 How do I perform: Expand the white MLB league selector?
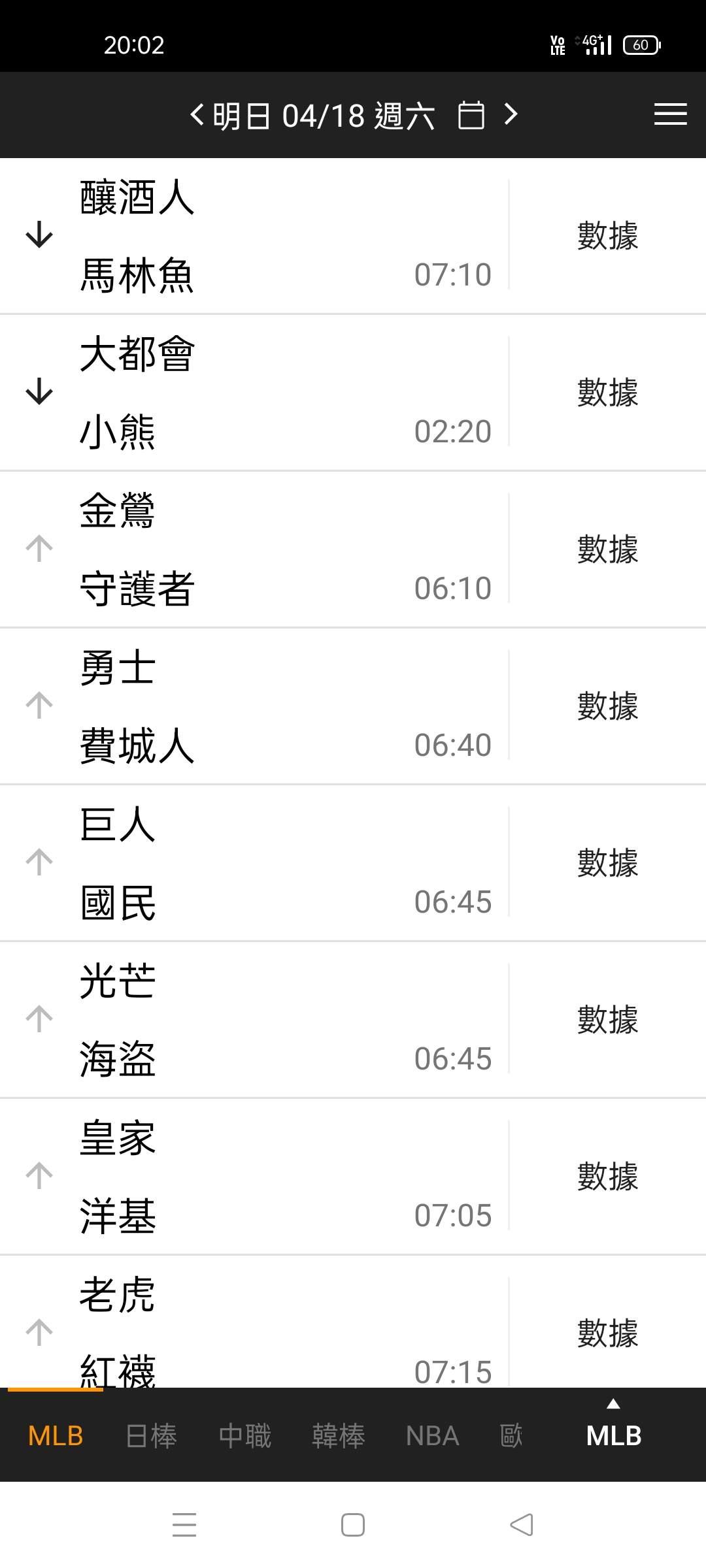[x=613, y=1429]
